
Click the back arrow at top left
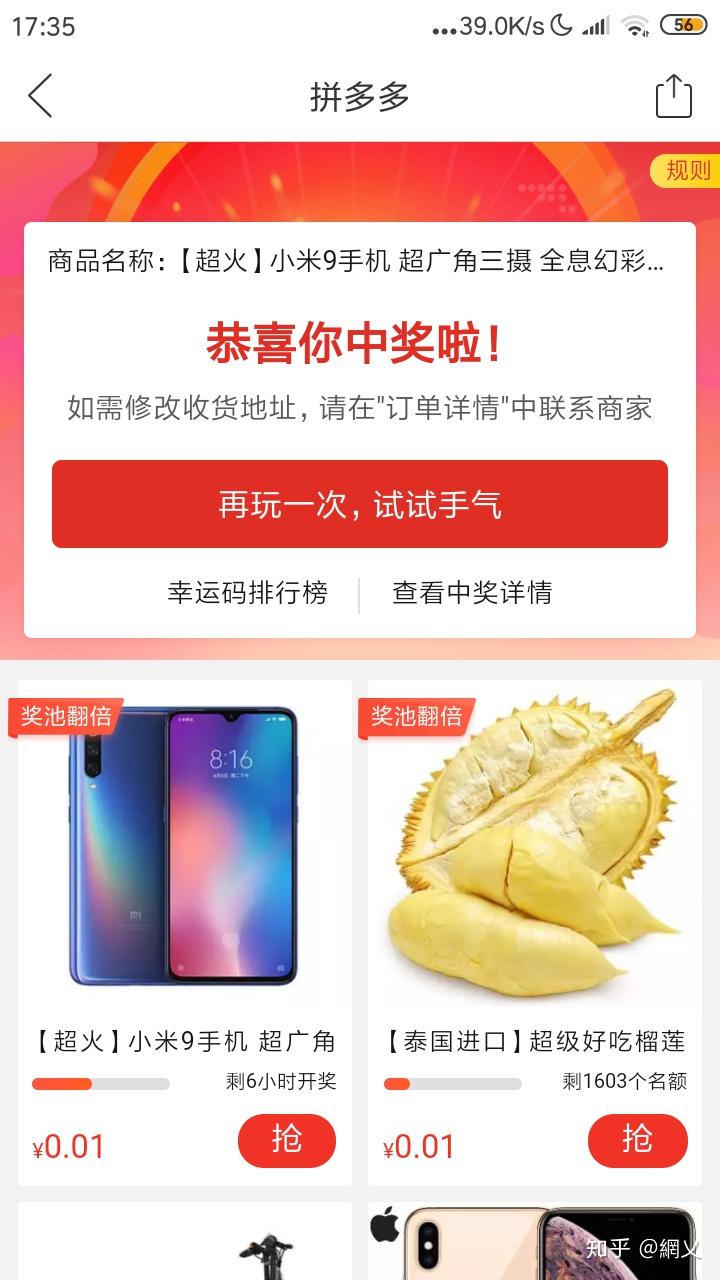pos(40,96)
